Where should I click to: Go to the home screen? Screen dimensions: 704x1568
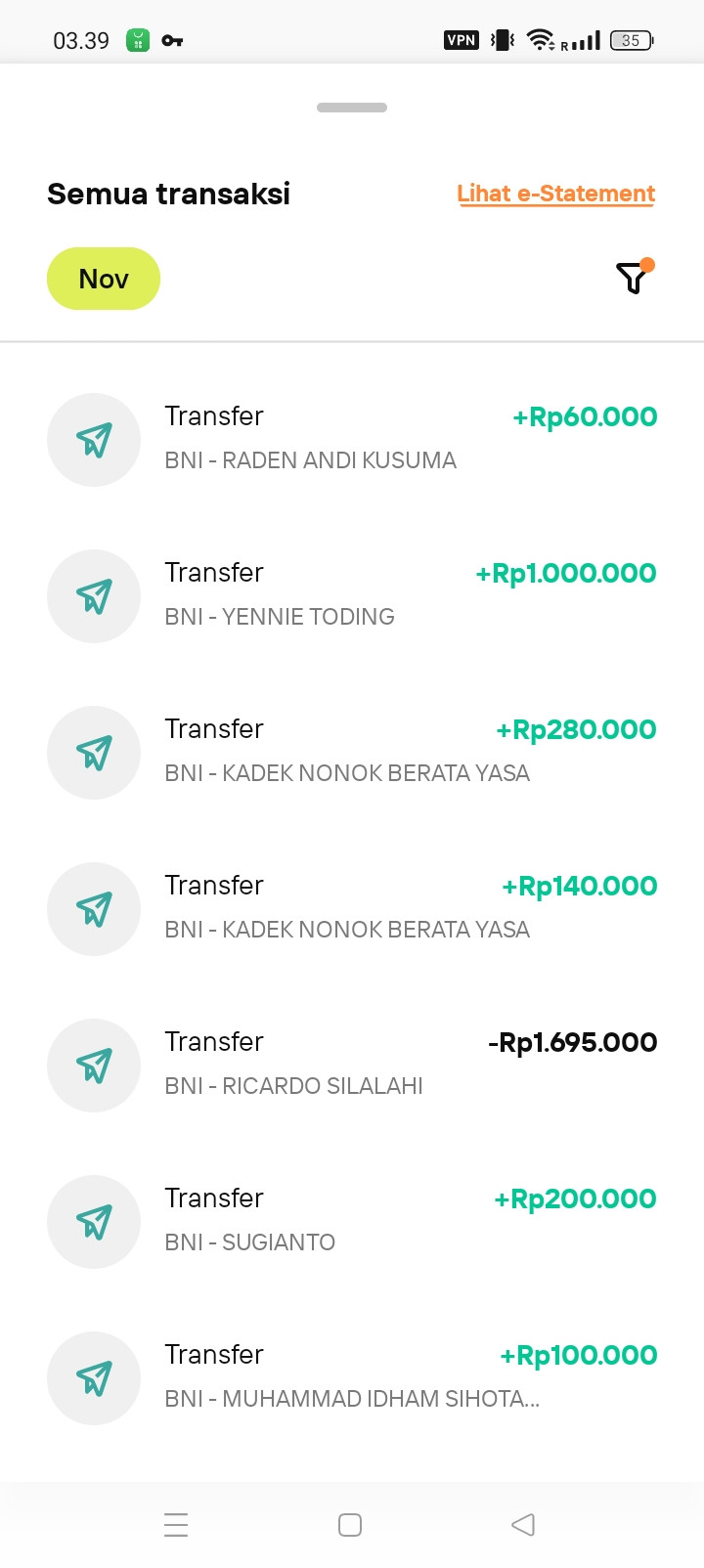(350, 1524)
